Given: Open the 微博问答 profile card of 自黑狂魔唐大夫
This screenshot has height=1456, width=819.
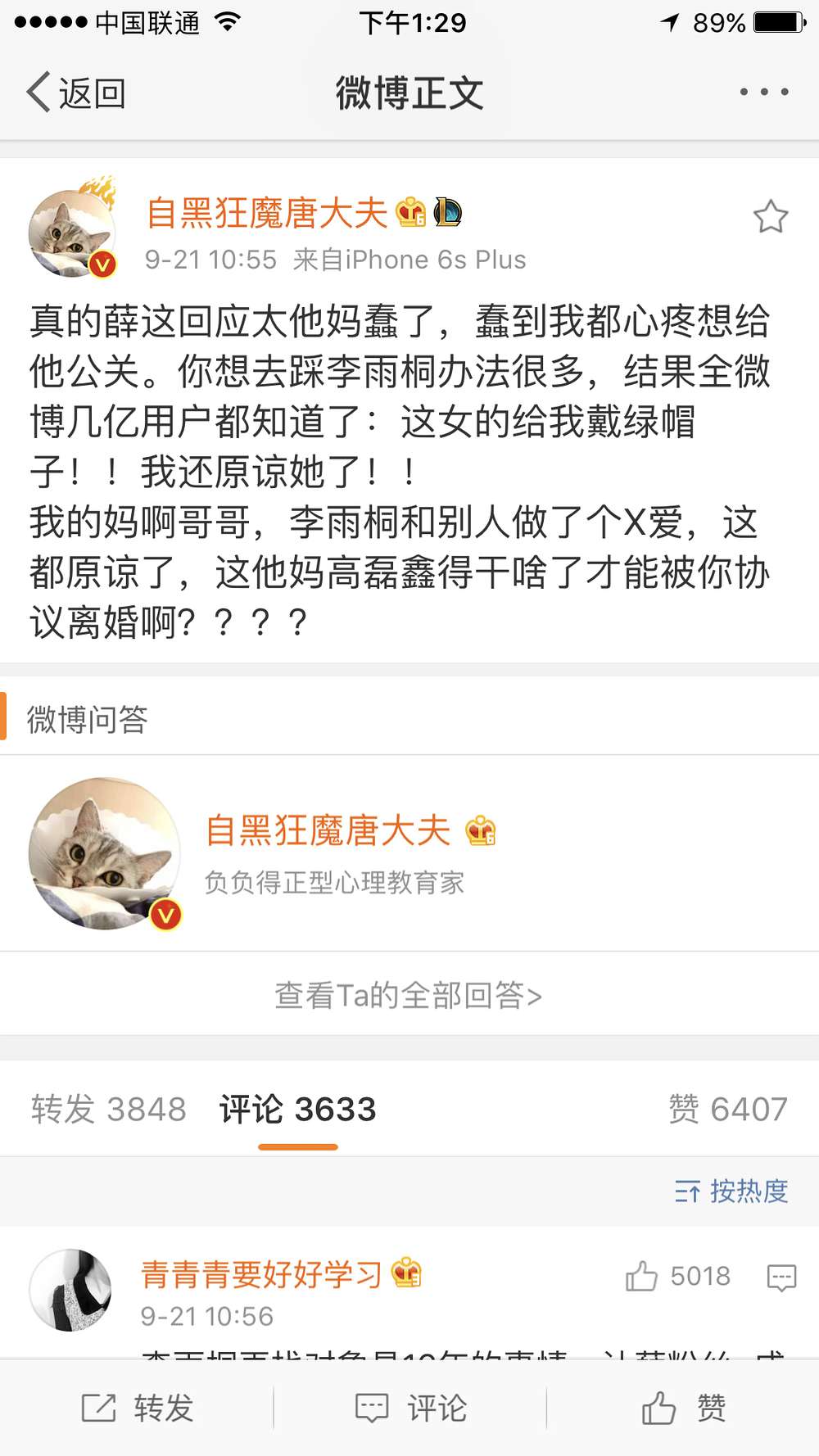Looking at the screenshot, I should tap(328, 853).
